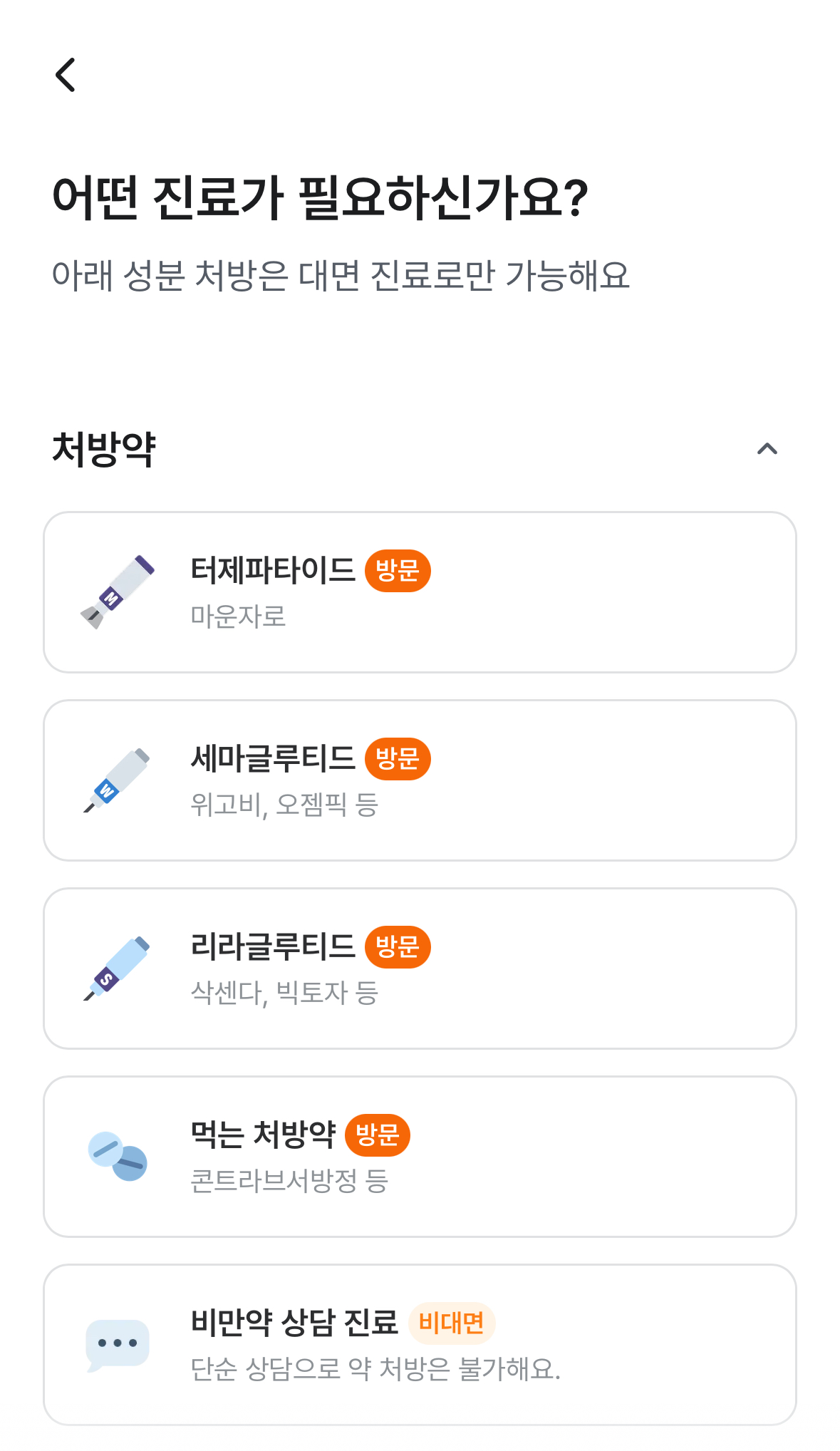Collapse the 처방약 section
840x1451 pixels.
767,449
